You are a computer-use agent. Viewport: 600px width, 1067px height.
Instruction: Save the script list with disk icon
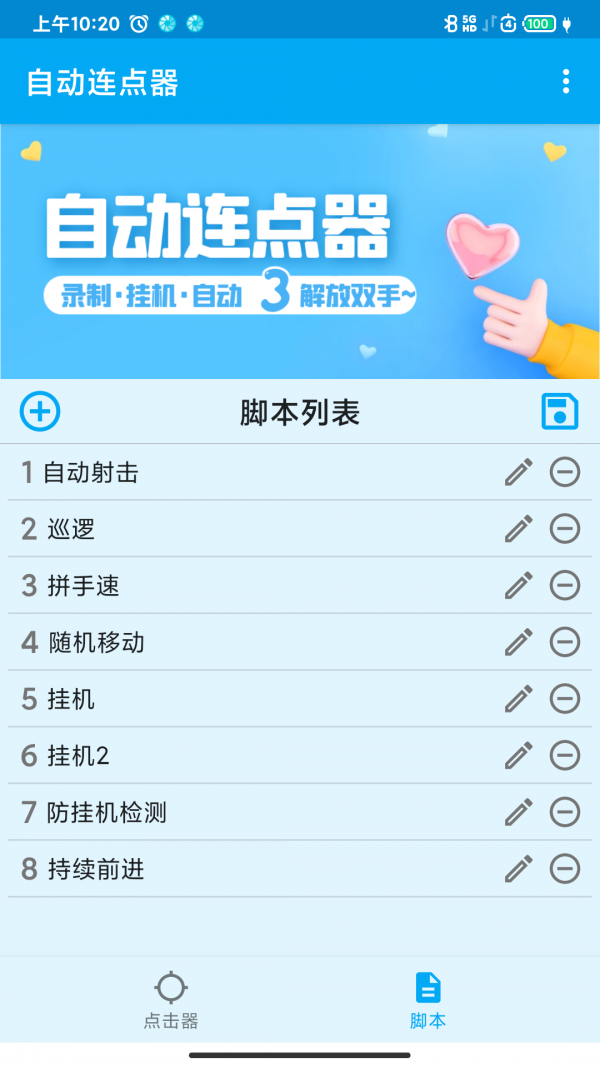[x=560, y=411]
